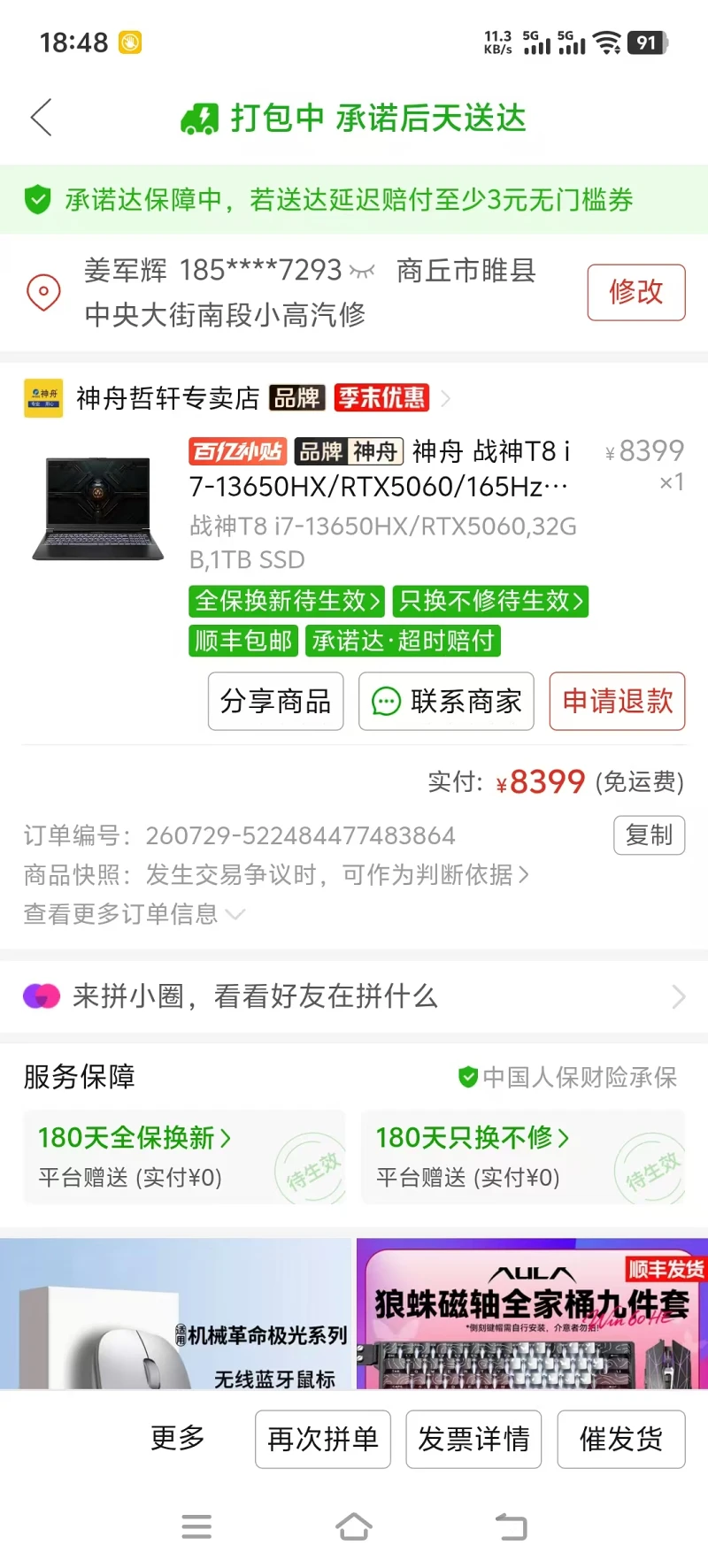This screenshot has width=708, height=1568.
Task: Open the 180天全保换新 service card
Action: coord(185,1157)
